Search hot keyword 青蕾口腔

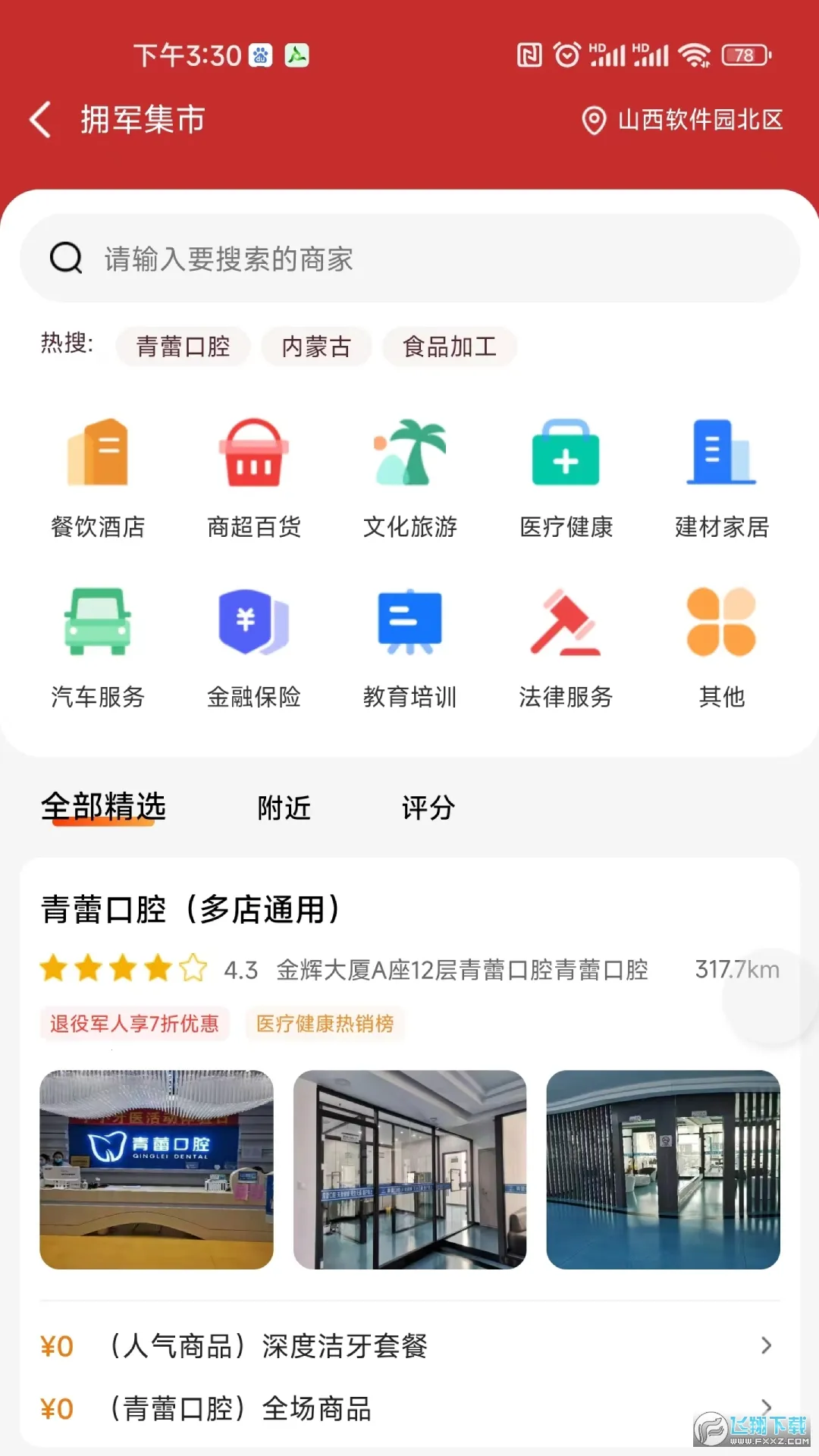182,346
